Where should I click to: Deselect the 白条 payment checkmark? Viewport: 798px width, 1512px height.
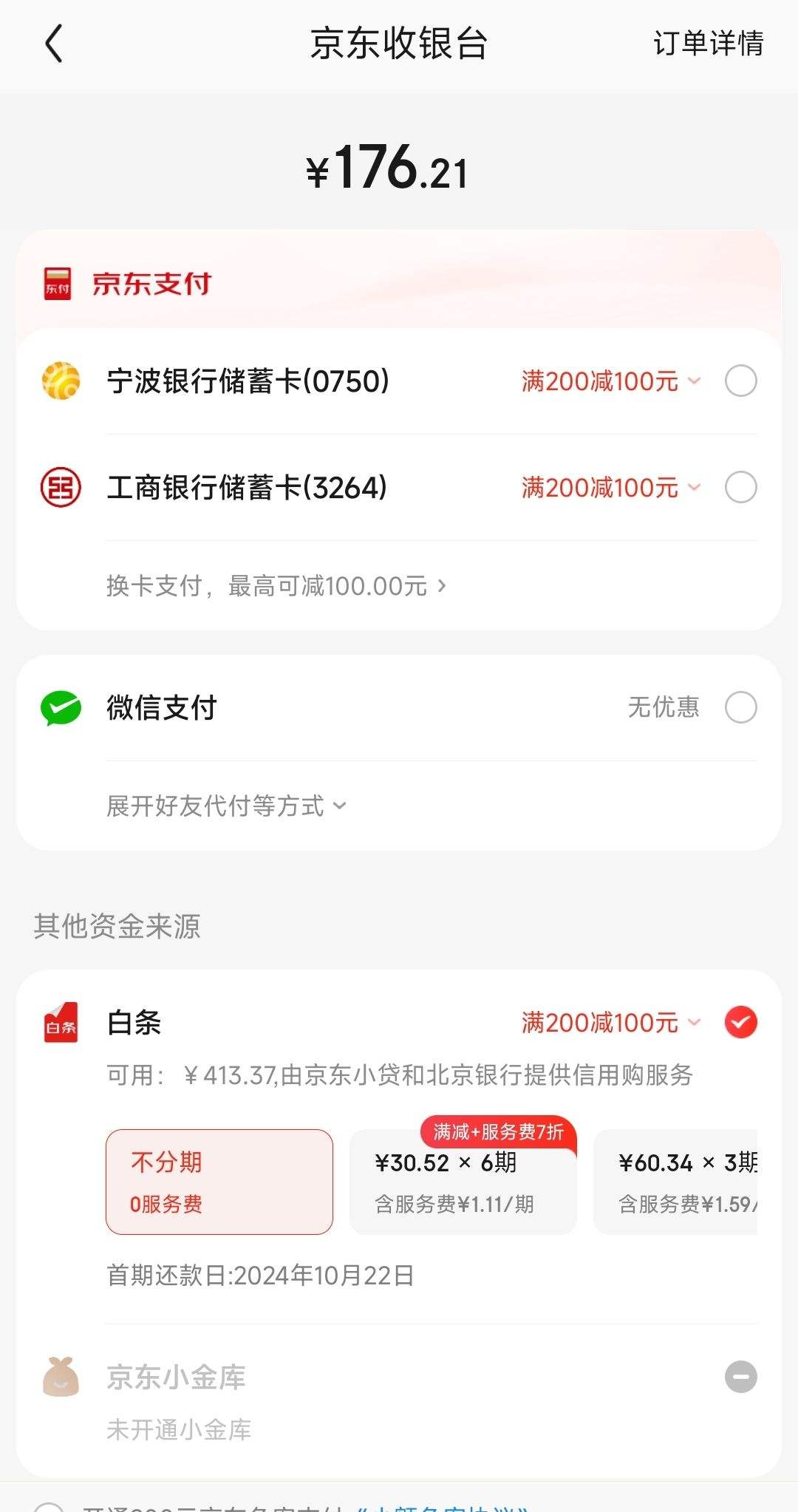coord(741,1023)
